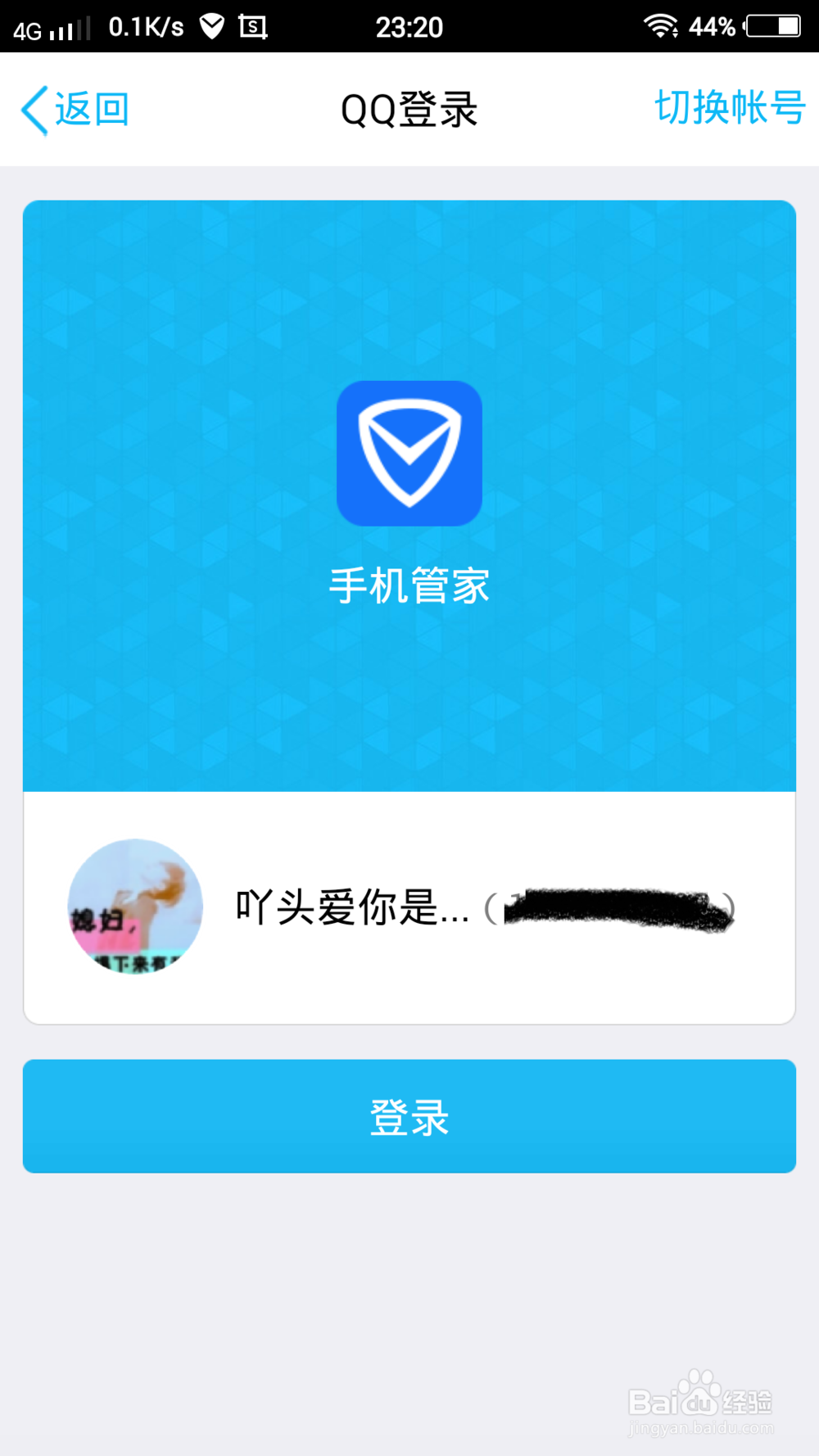Tap the screenshot notification icon in status bar
Viewport: 819px width, 1456px height.
254,25
